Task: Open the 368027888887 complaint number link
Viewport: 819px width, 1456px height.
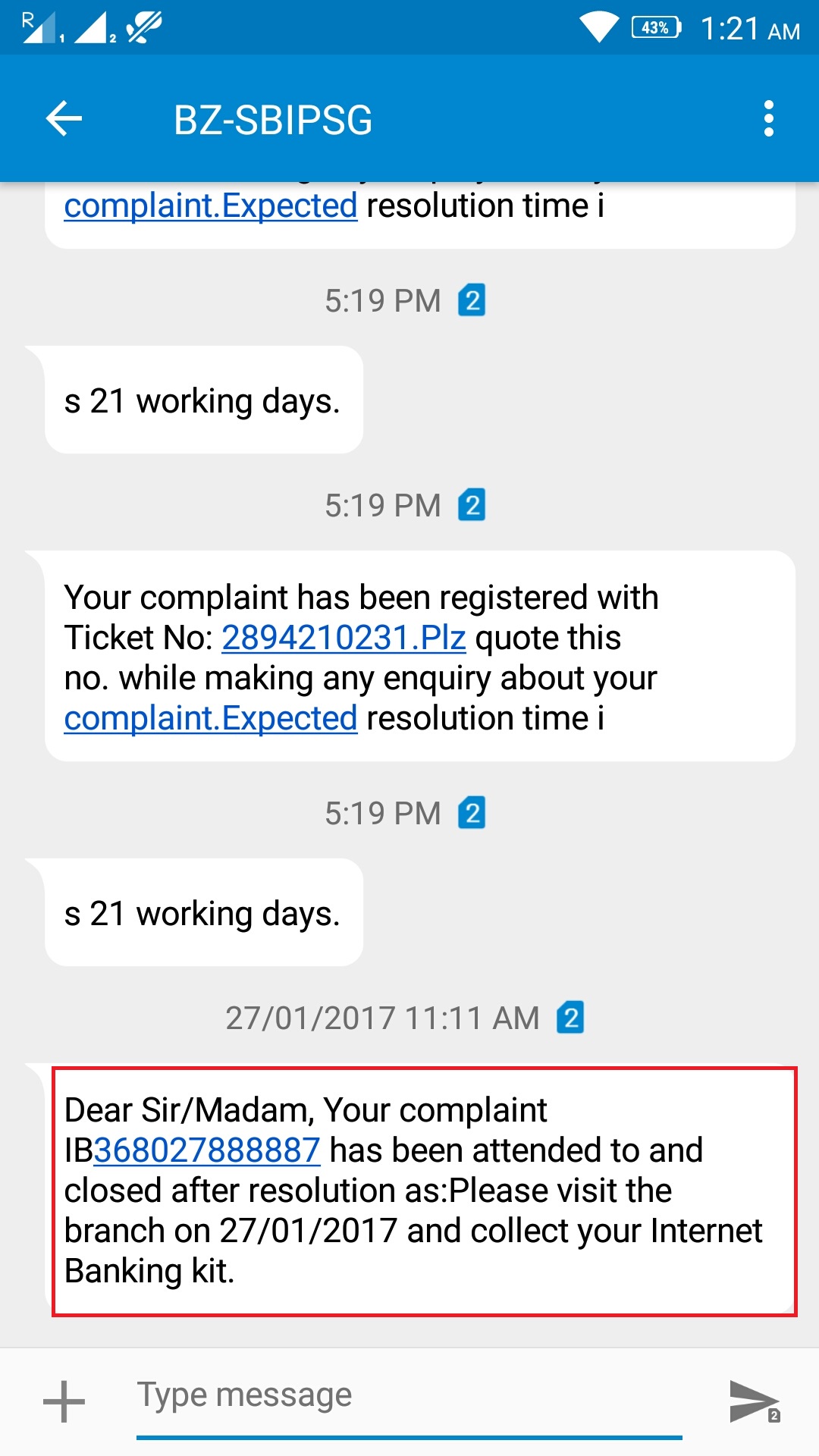Action: pos(206,1150)
